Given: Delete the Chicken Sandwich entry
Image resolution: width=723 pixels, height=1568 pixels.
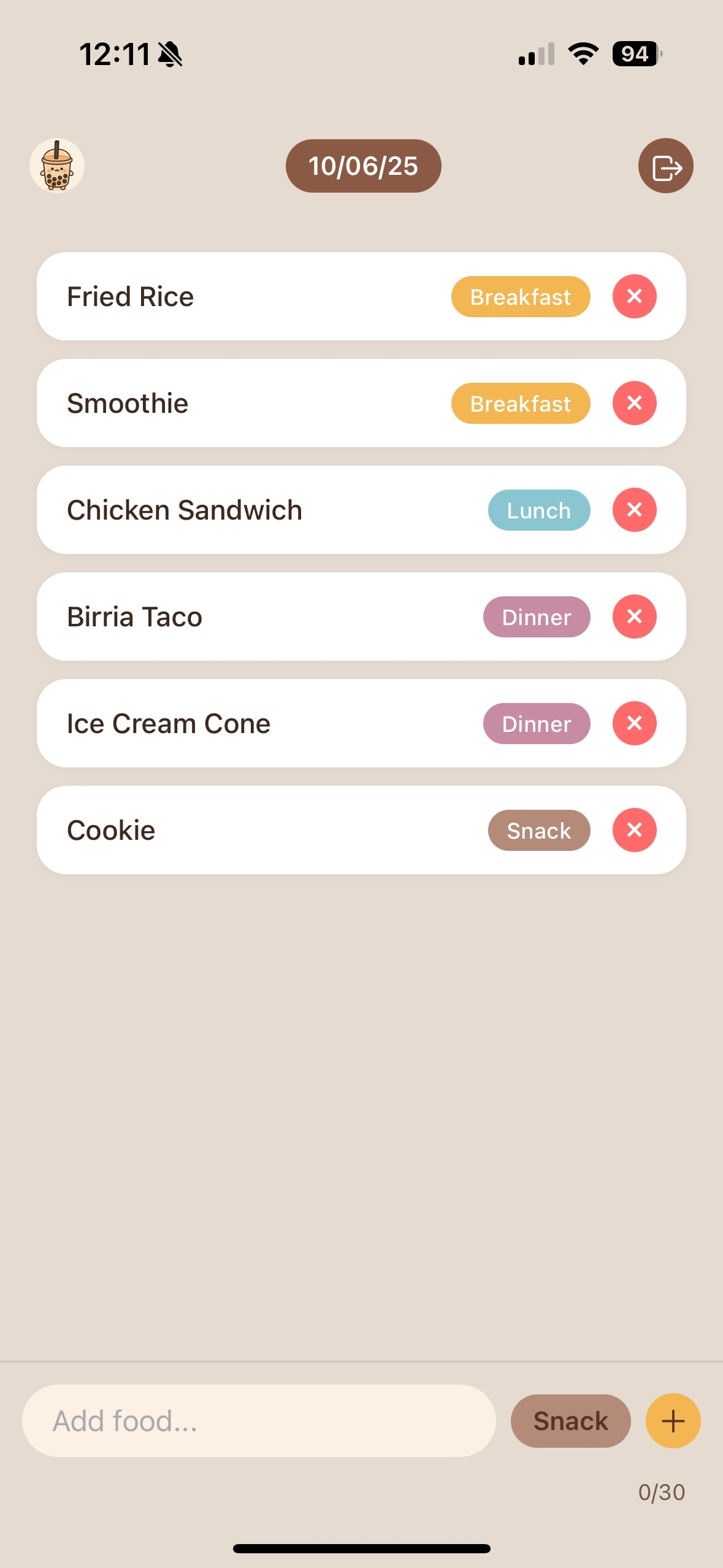Looking at the screenshot, I should (x=634, y=509).
